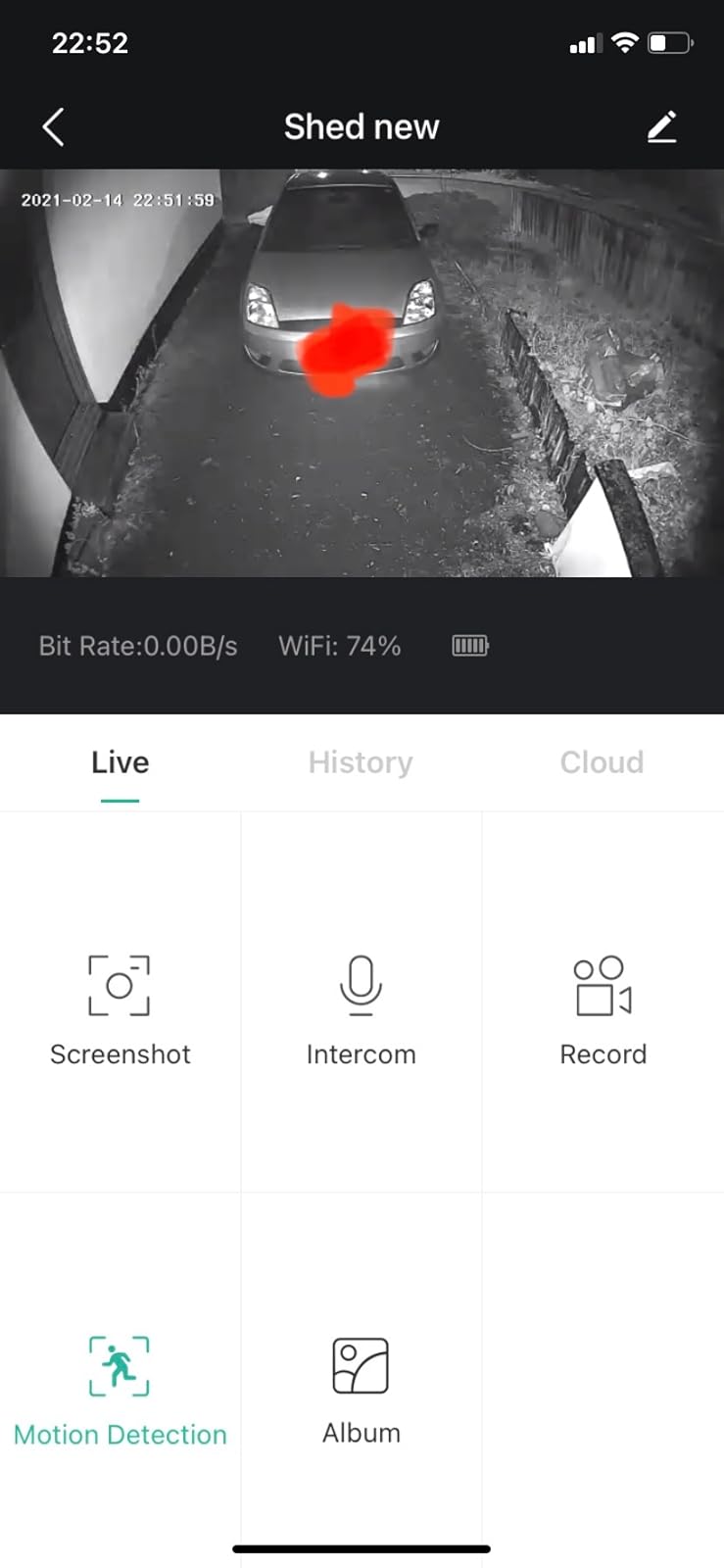This screenshot has width=724, height=1568.
Task: Switch to the History tab
Action: tap(361, 762)
